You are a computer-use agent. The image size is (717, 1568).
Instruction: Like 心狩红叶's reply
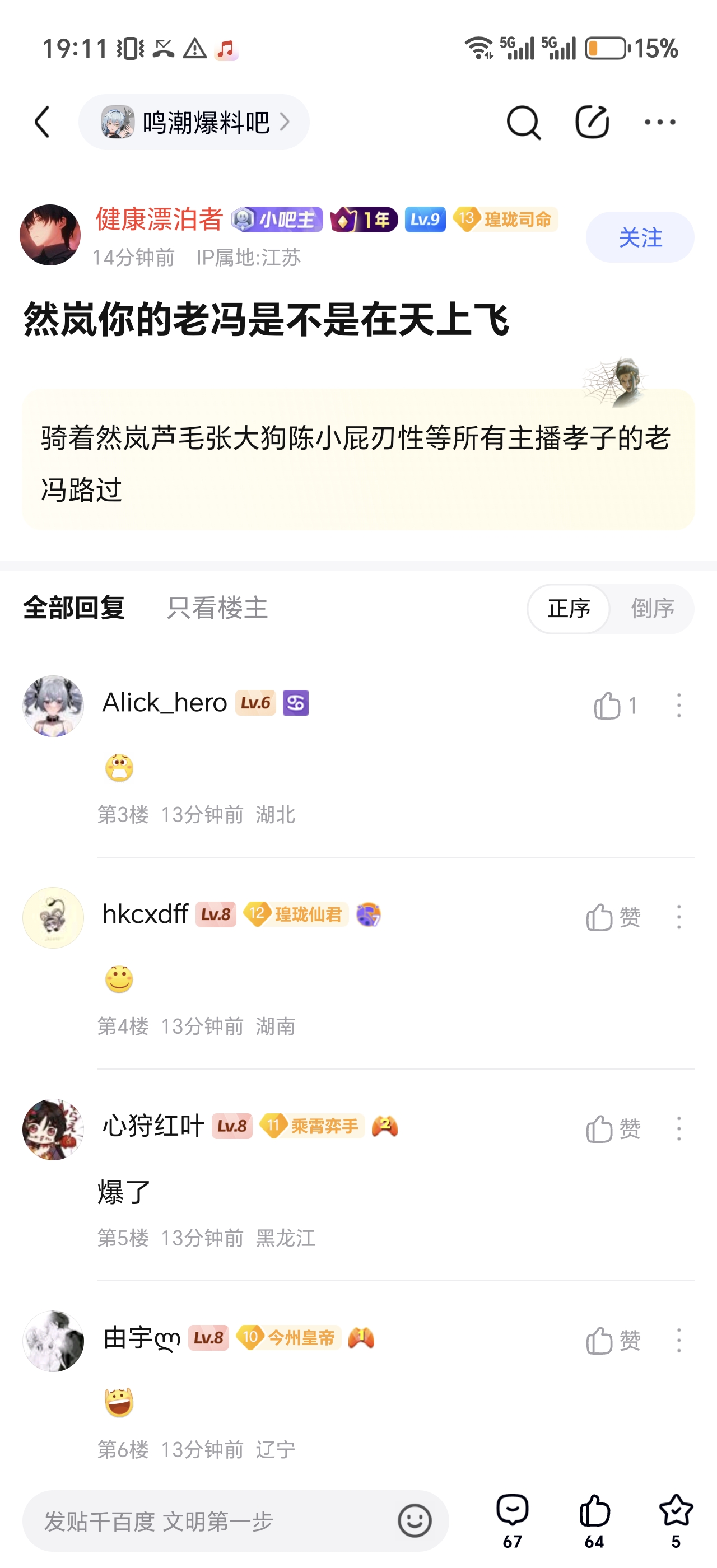point(600,1129)
